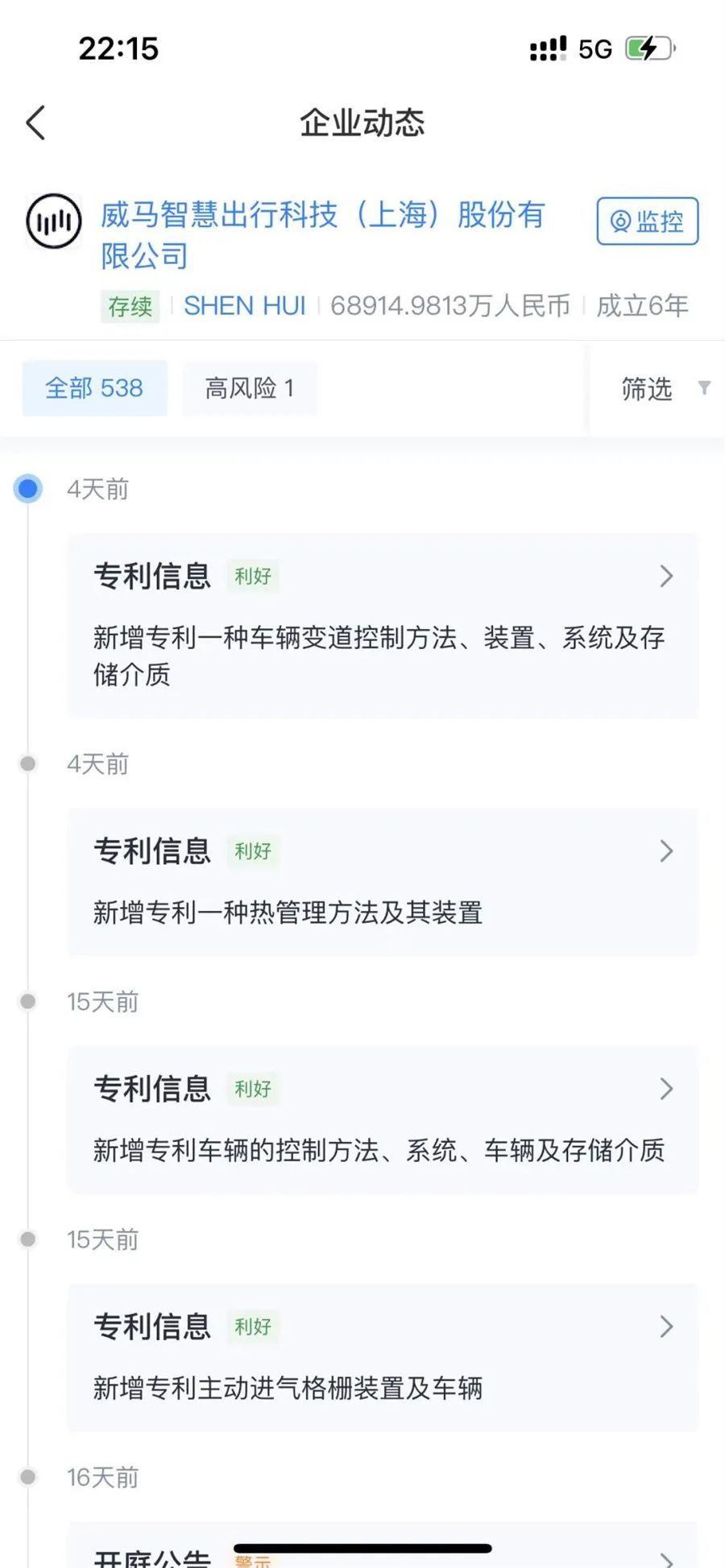View the patent card 车辆的控制方法、系统、车辆及存储介质
725x1568 pixels.
click(382, 1119)
